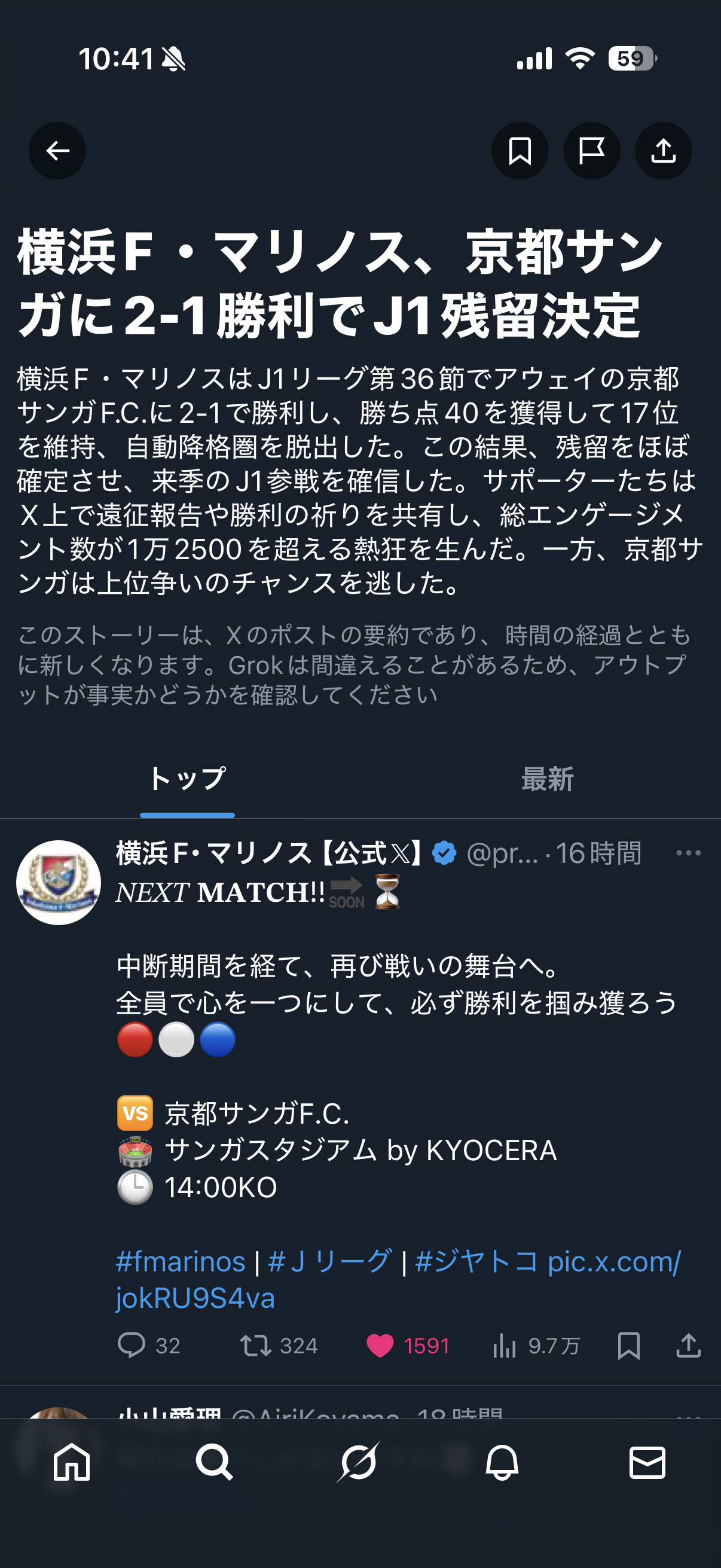This screenshot has height=1568, width=721.
Task: Reply to the 横浜F・マリノス post
Action: [x=132, y=1345]
